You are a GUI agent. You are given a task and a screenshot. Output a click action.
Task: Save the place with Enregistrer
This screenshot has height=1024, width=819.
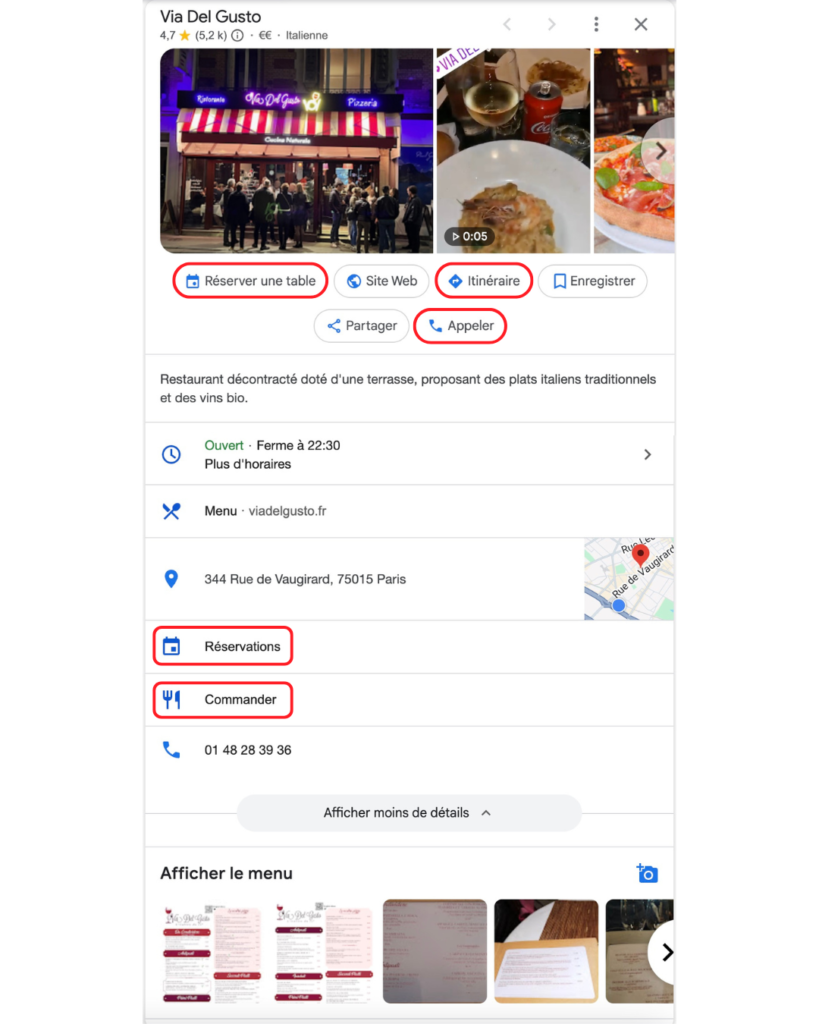tap(592, 281)
